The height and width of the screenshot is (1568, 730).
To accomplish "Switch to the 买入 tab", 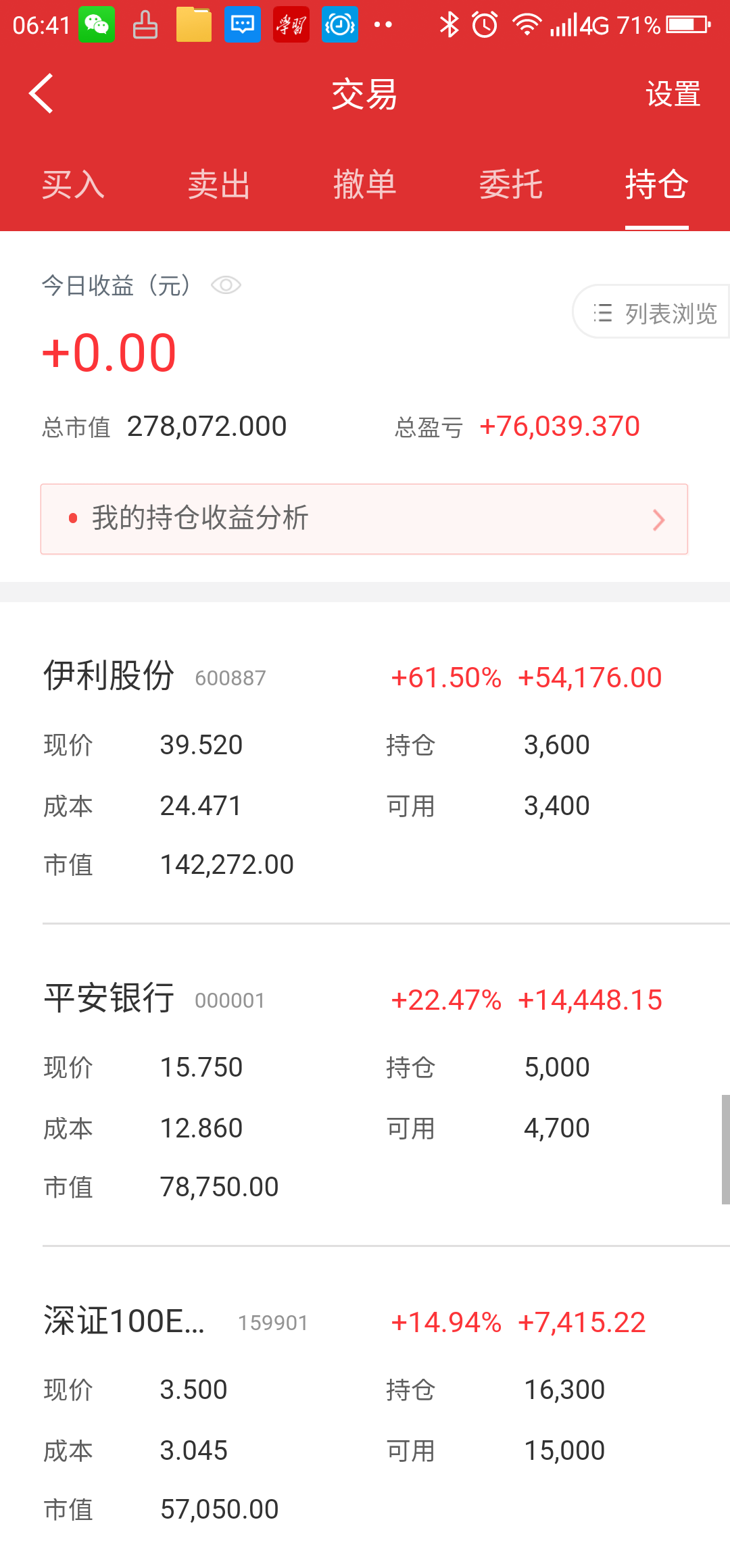I will [x=73, y=185].
